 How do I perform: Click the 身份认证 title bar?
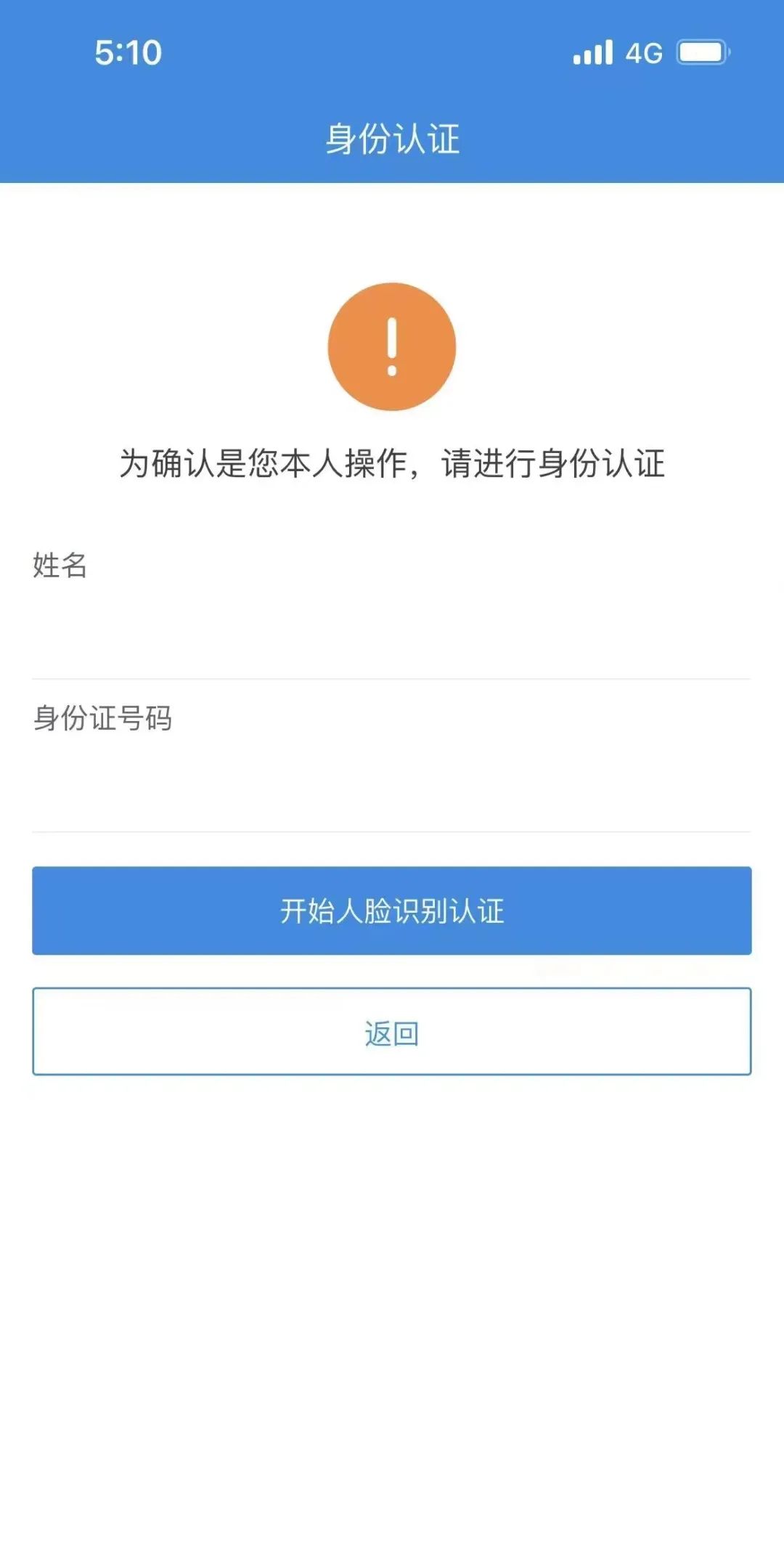click(x=392, y=137)
